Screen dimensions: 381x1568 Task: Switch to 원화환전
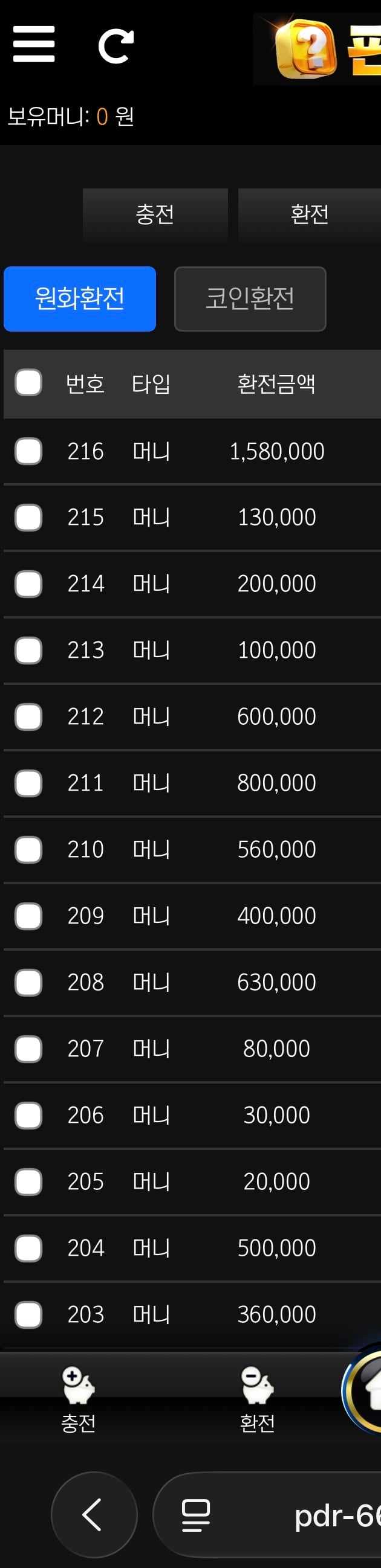tap(80, 299)
